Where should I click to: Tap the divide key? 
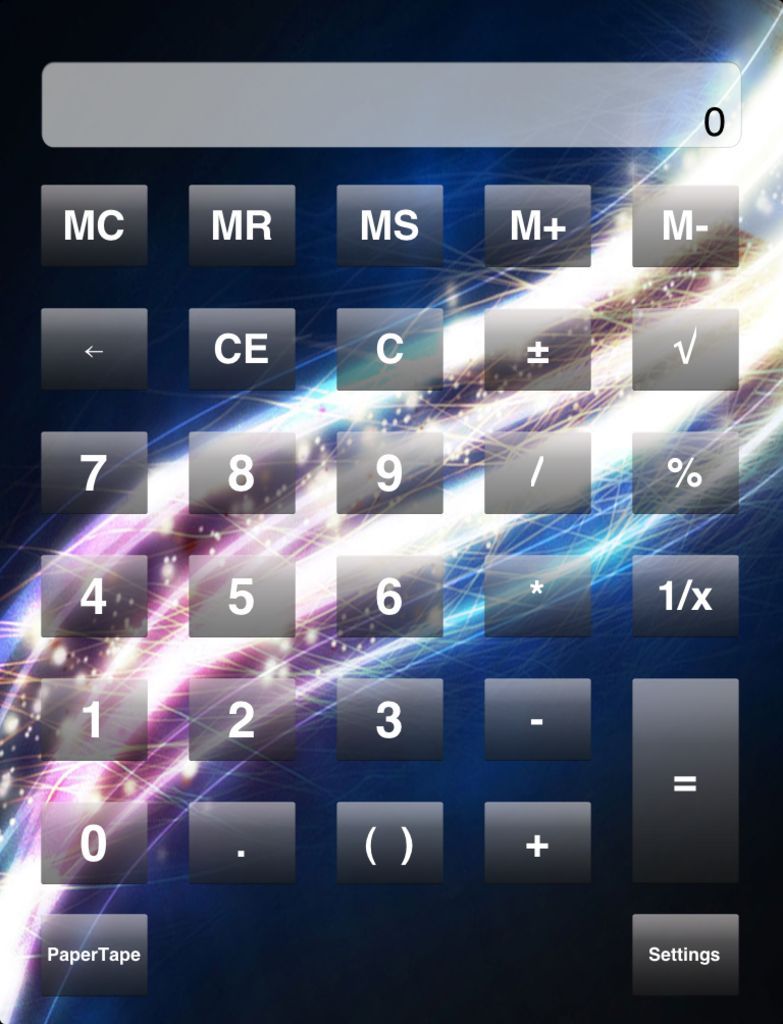click(537, 473)
